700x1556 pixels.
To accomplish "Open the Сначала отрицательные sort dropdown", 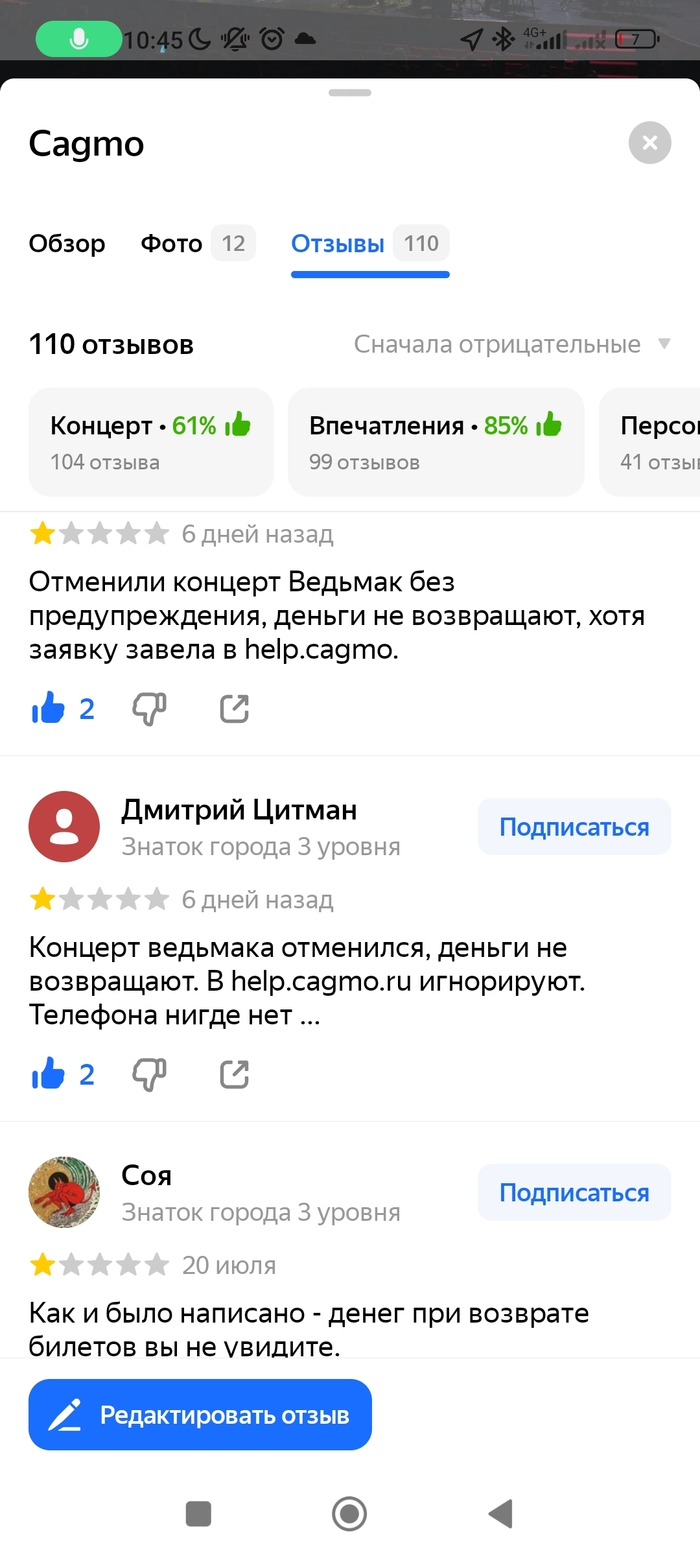I will click(x=512, y=345).
